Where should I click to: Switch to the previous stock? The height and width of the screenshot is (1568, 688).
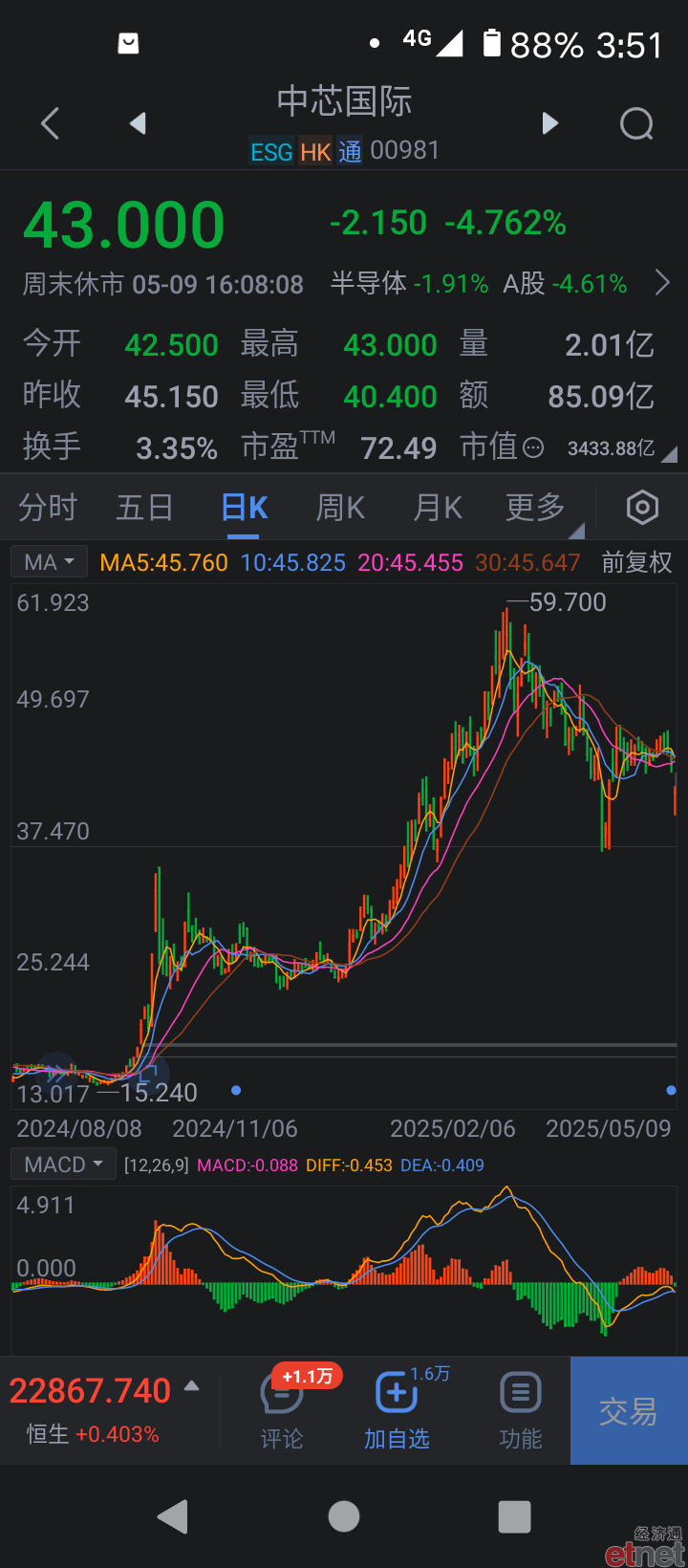139,123
